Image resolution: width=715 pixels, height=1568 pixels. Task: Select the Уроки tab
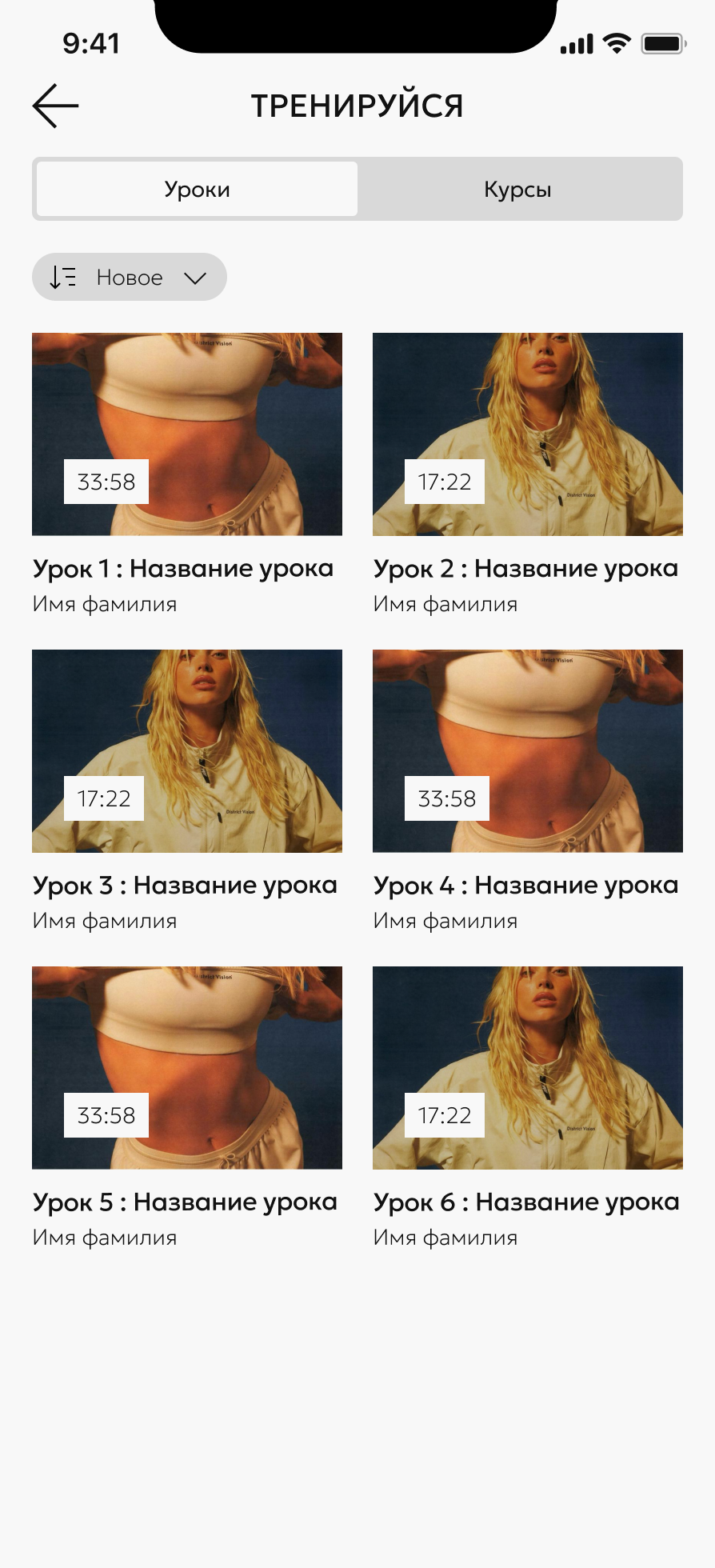[x=197, y=189]
